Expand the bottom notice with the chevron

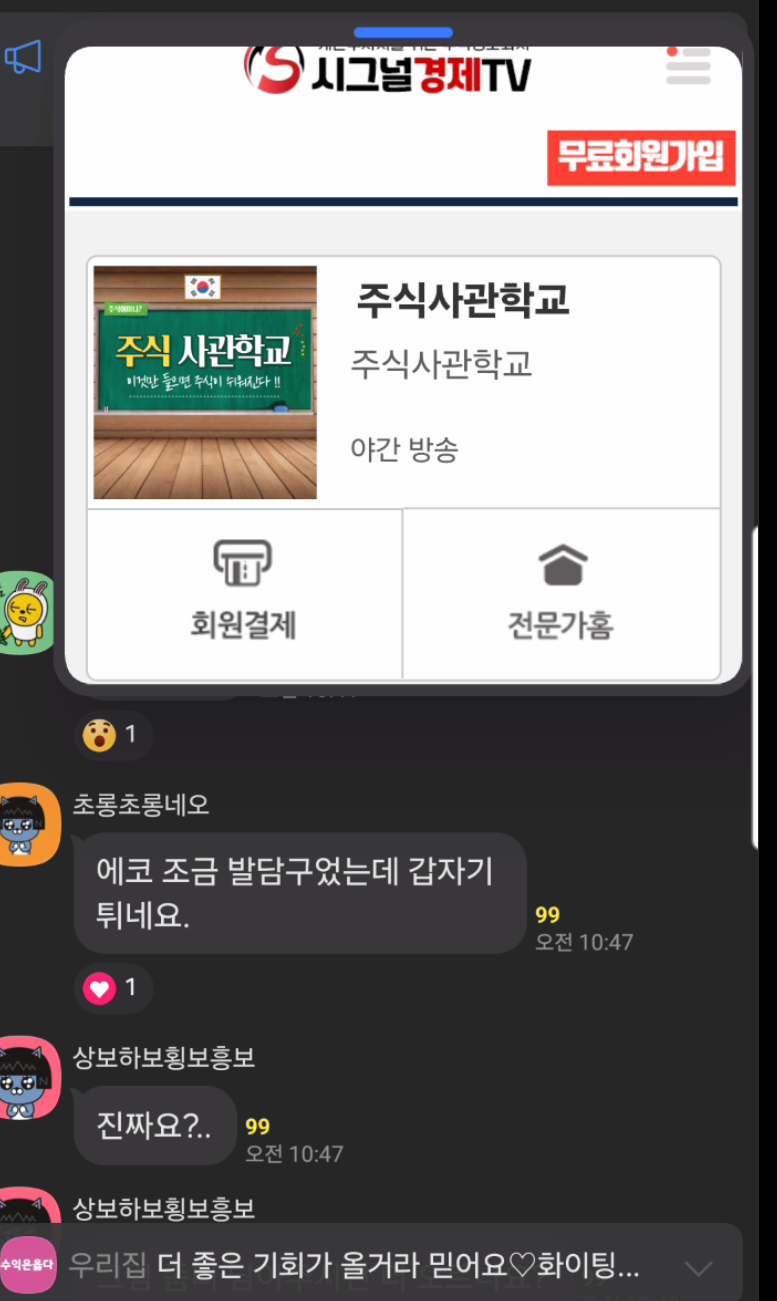click(698, 1268)
